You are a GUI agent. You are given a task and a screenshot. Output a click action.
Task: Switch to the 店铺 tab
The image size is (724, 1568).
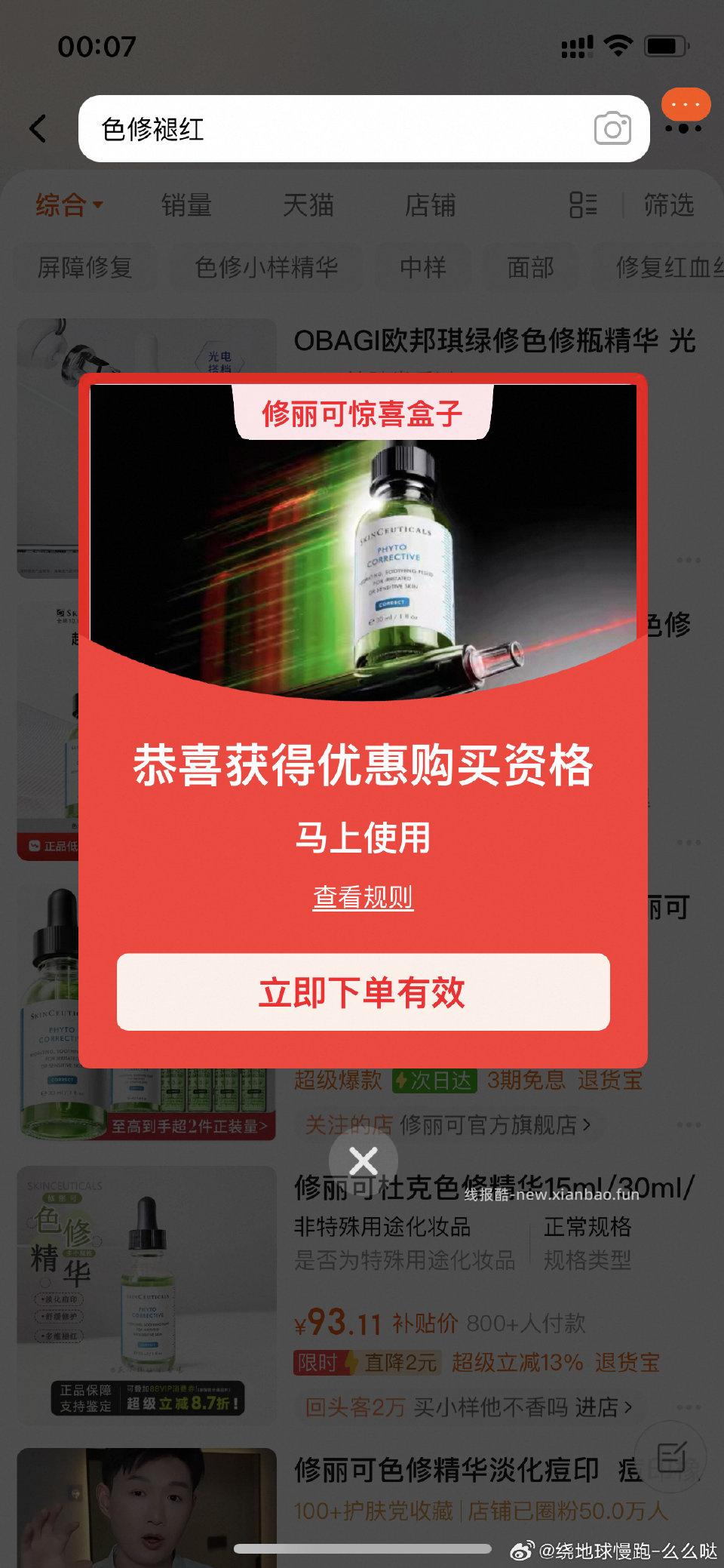pos(431,206)
